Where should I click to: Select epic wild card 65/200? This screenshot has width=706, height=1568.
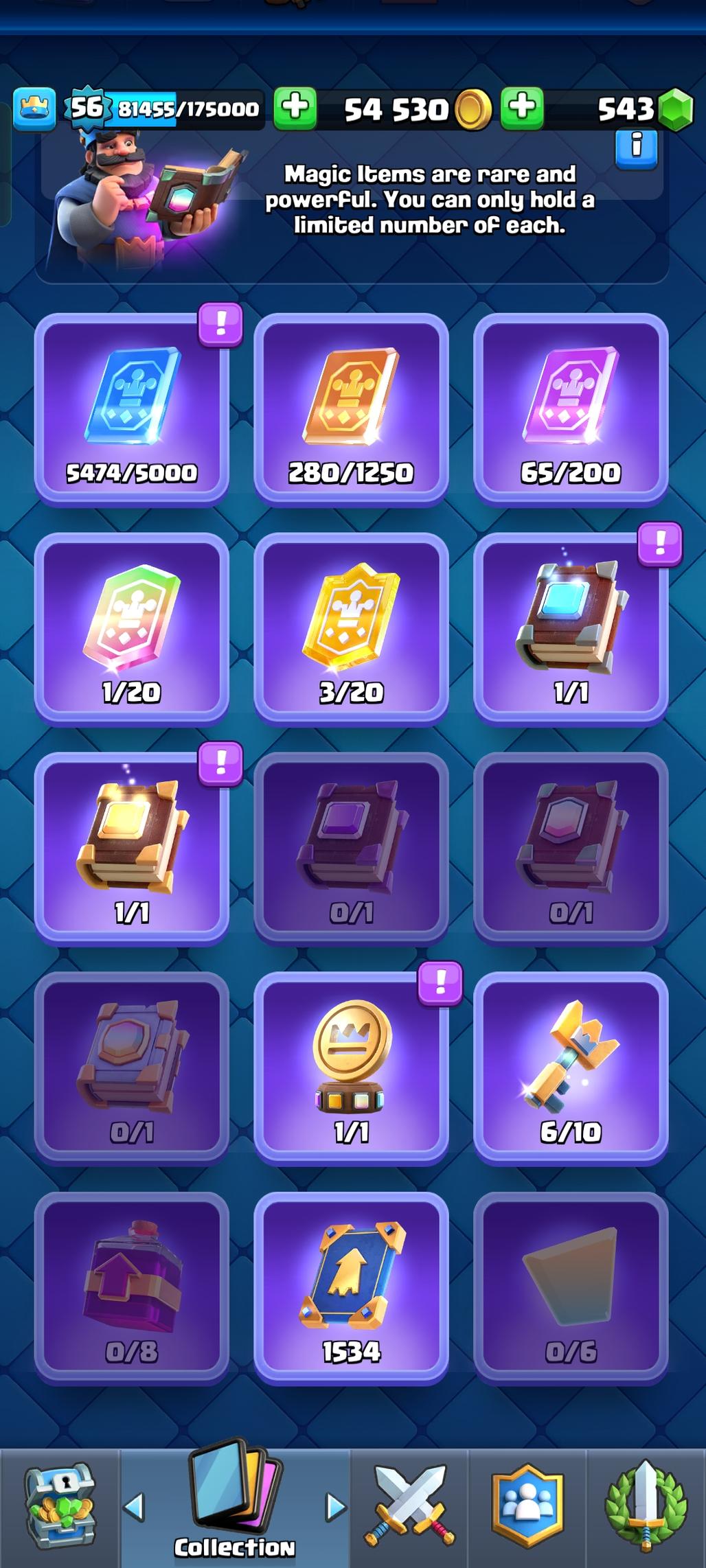(571, 410)
